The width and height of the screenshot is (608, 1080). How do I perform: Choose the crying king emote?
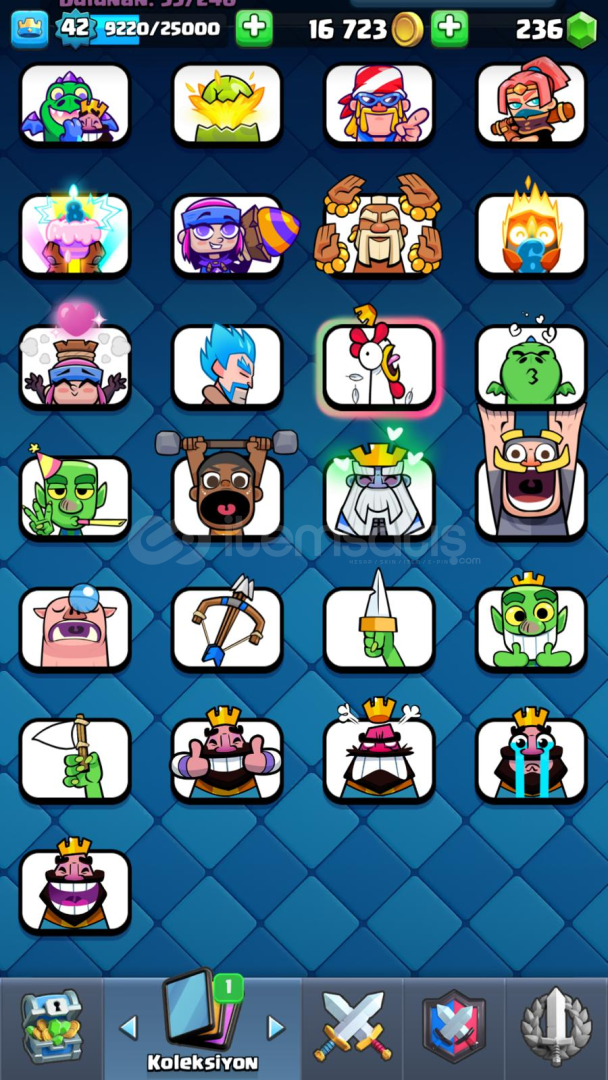coord(531,759)
